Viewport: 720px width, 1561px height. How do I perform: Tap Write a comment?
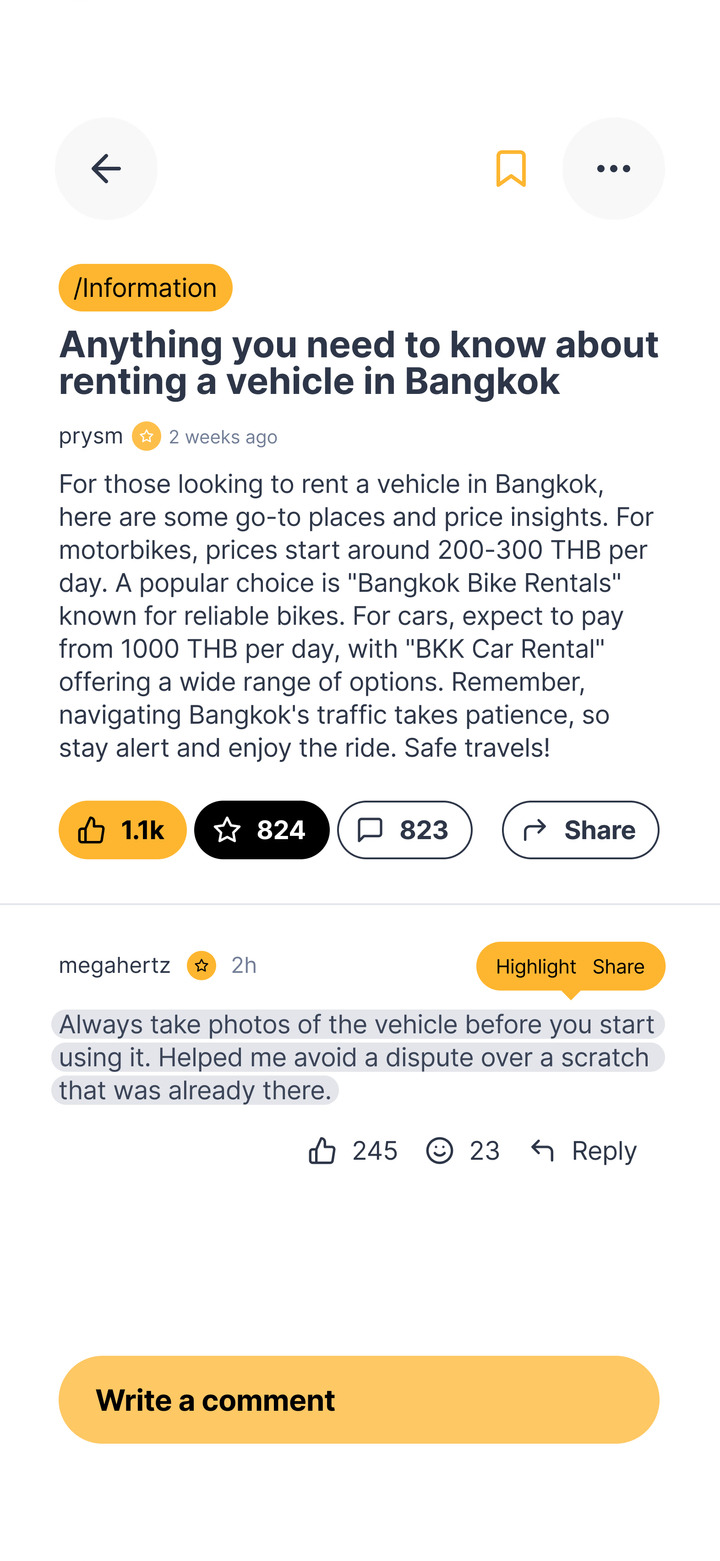pos(359,1400)
